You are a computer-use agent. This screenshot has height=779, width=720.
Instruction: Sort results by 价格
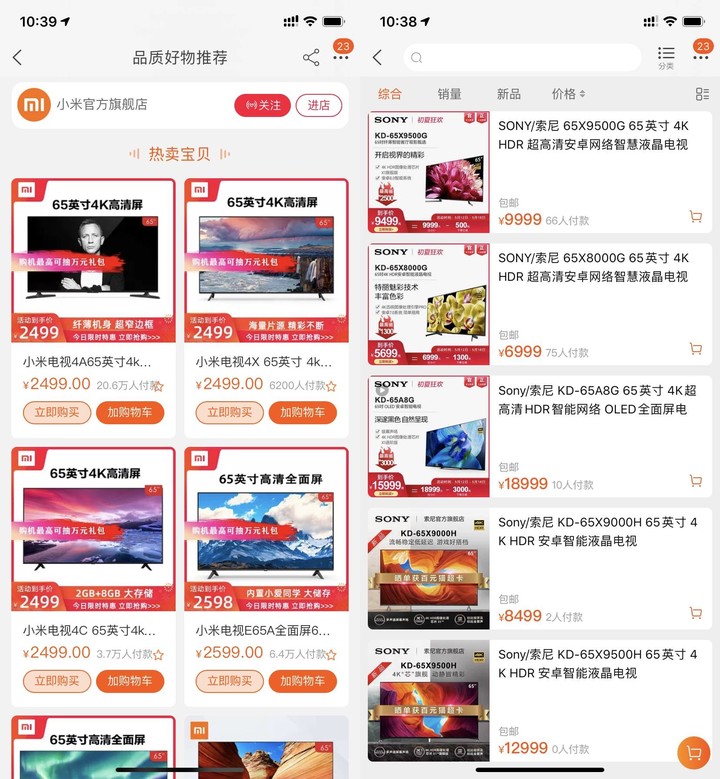click(x=568, y=94)
